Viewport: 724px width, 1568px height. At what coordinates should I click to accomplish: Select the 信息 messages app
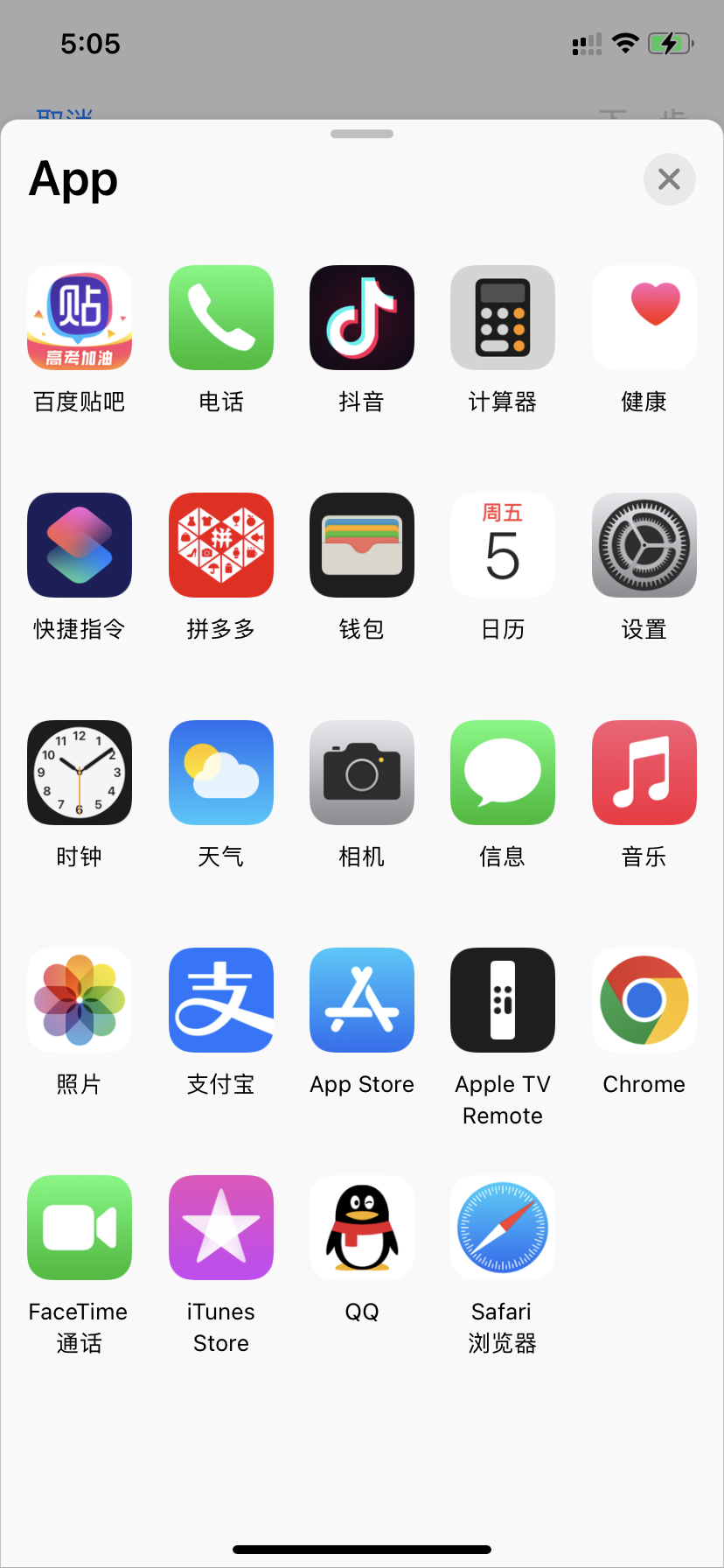(503, 773)
